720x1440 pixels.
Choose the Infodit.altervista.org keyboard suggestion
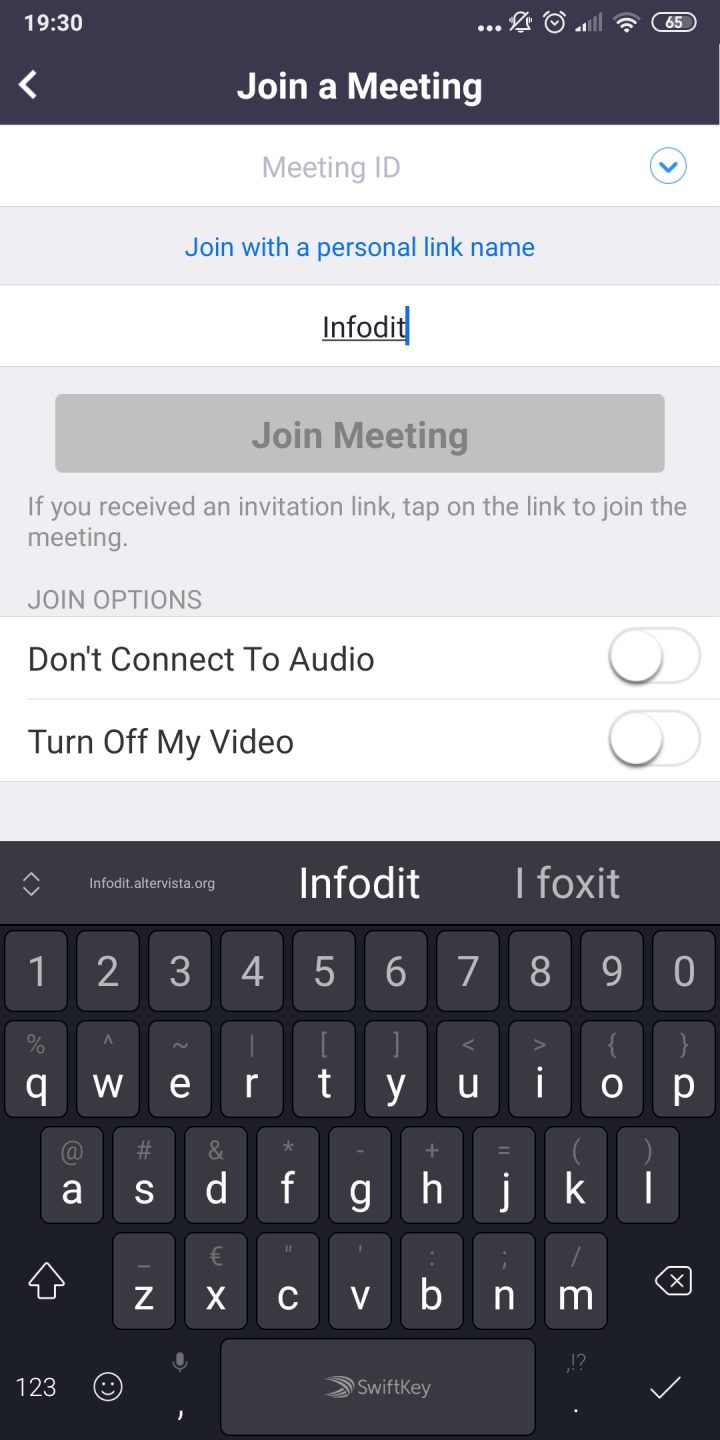[x=152, y=884]
